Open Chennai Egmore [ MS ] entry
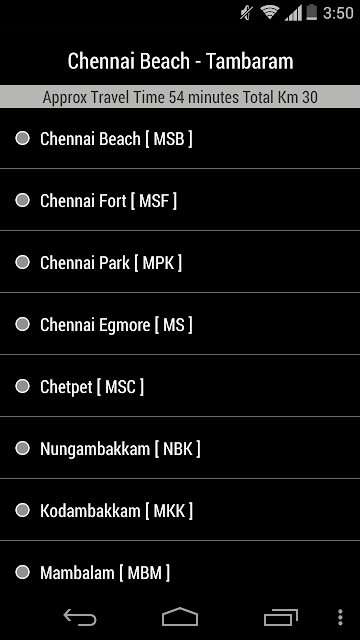 (180, 324)
